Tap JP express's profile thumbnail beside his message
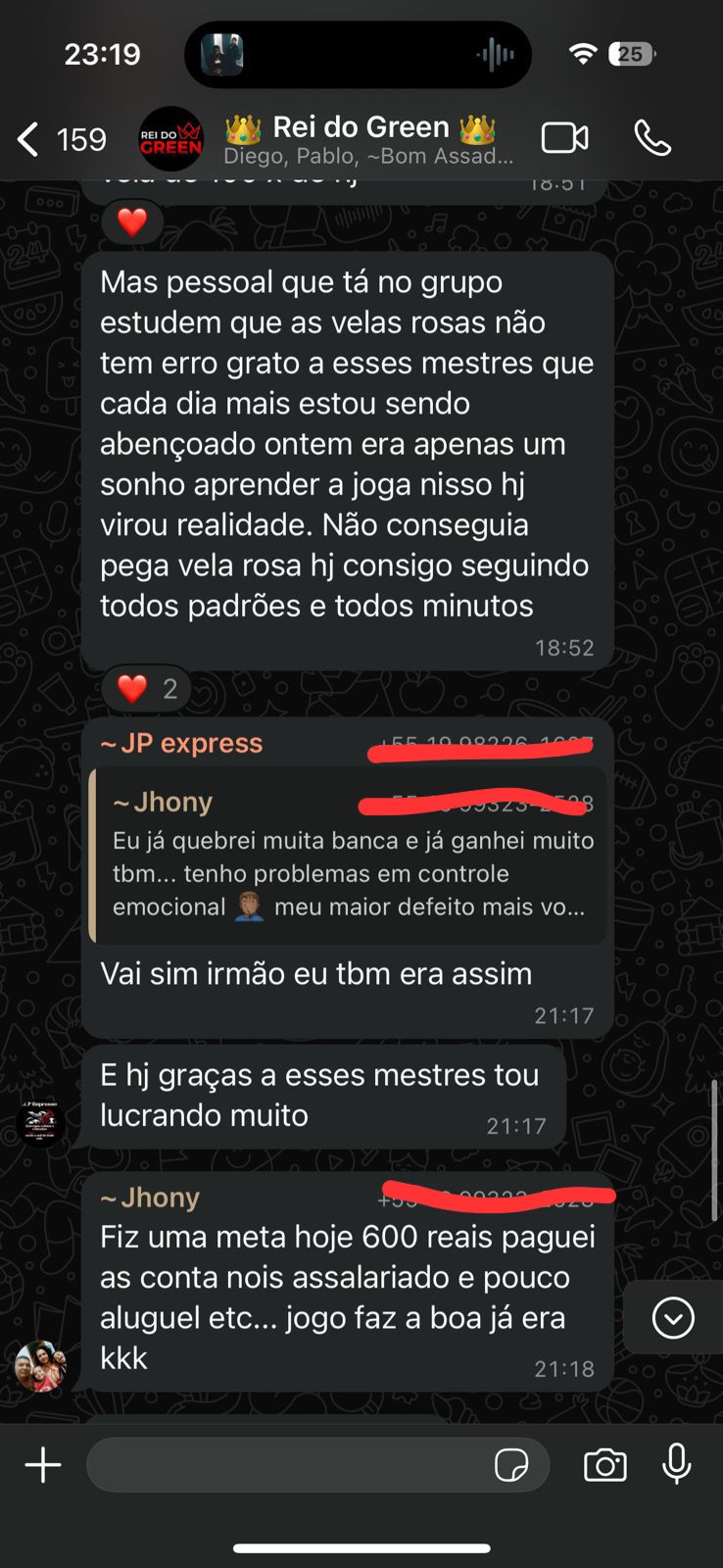The width and height of the screenshot is (723, 1568). [41, 1124]
